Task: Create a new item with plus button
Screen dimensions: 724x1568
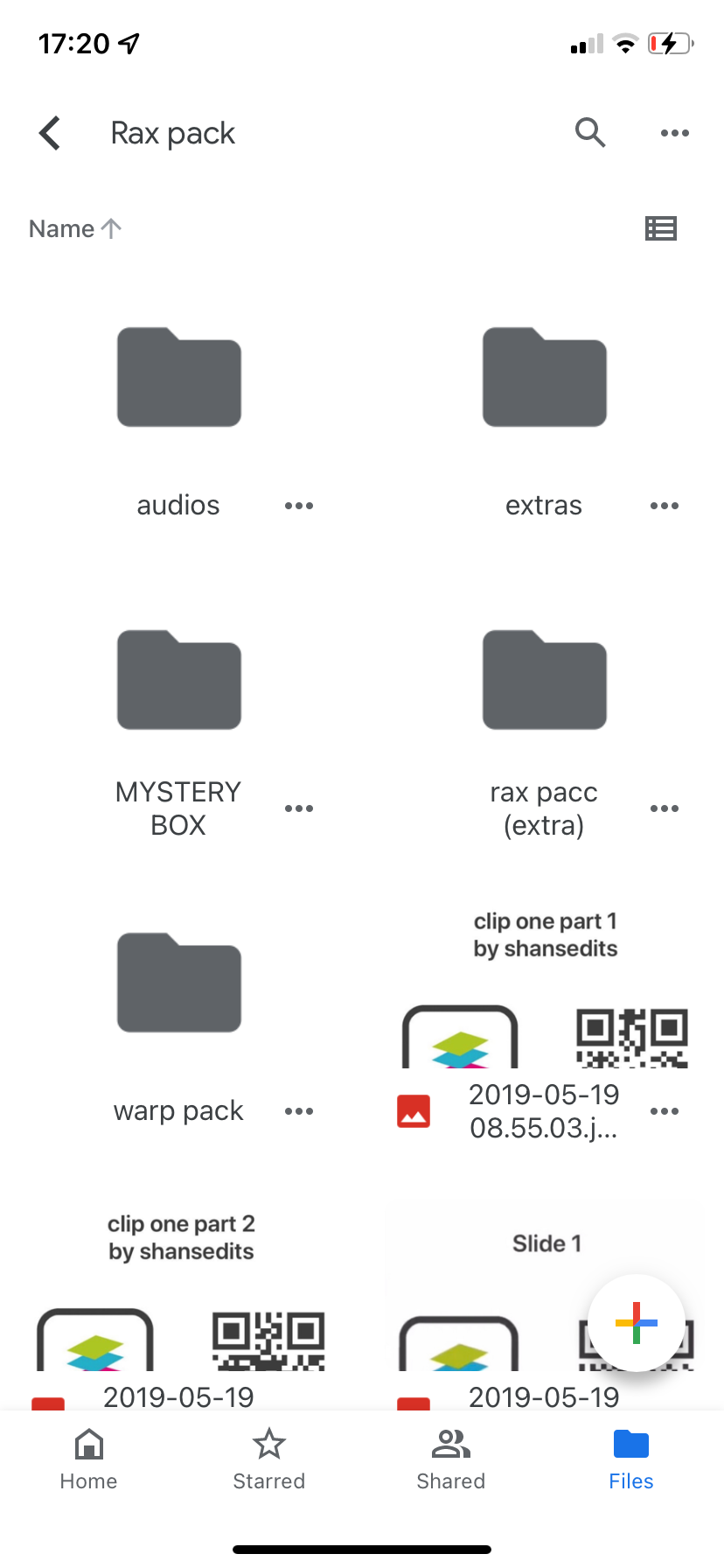Action: 636,1322
